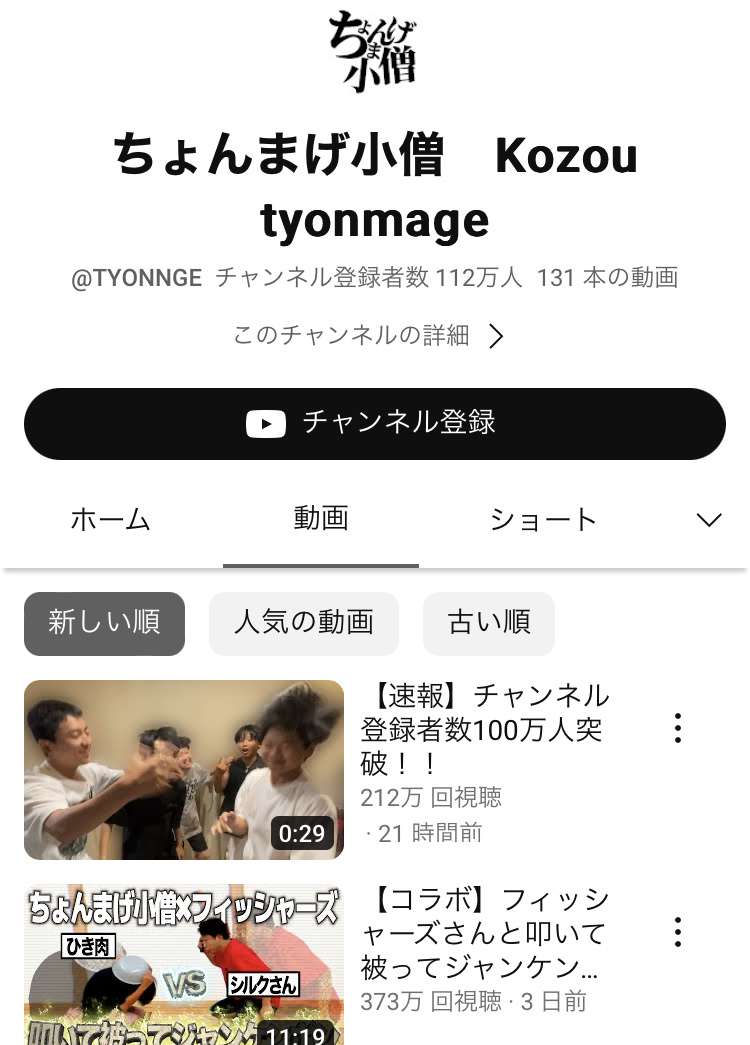Go to the ショート tab

(x=543, y=519)
